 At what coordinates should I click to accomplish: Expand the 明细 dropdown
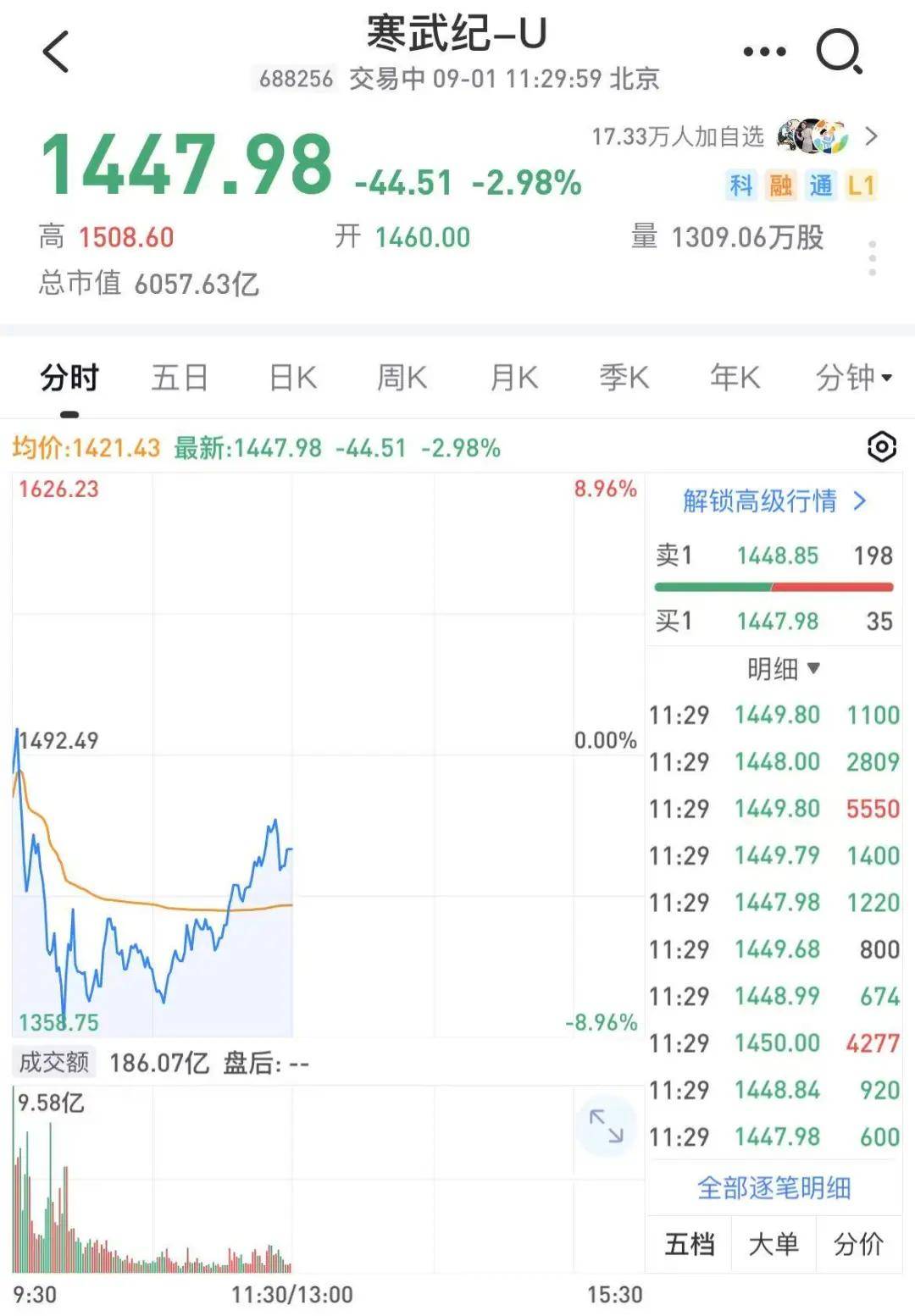pos(783,669)
